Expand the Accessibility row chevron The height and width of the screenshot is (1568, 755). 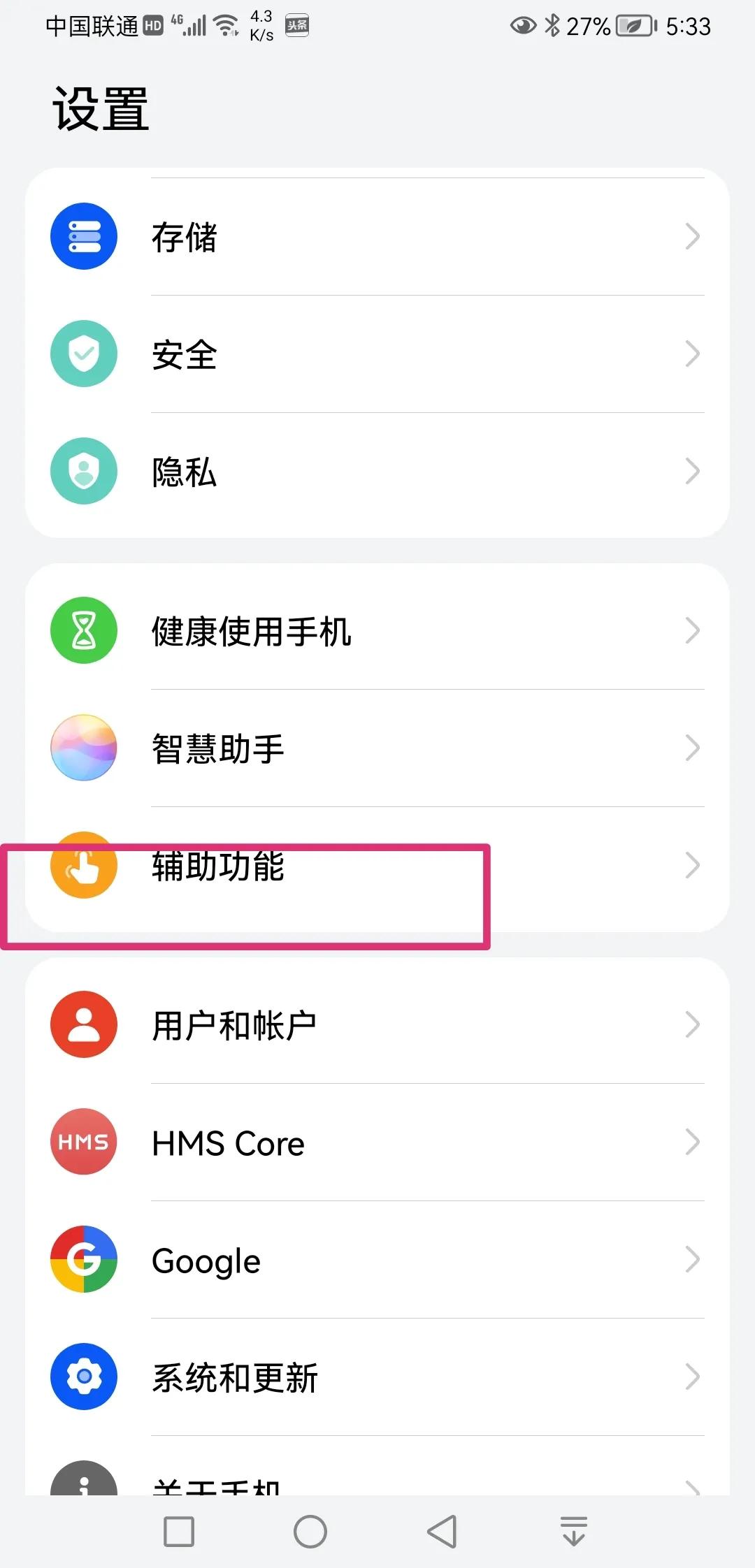tap(692, 865)
